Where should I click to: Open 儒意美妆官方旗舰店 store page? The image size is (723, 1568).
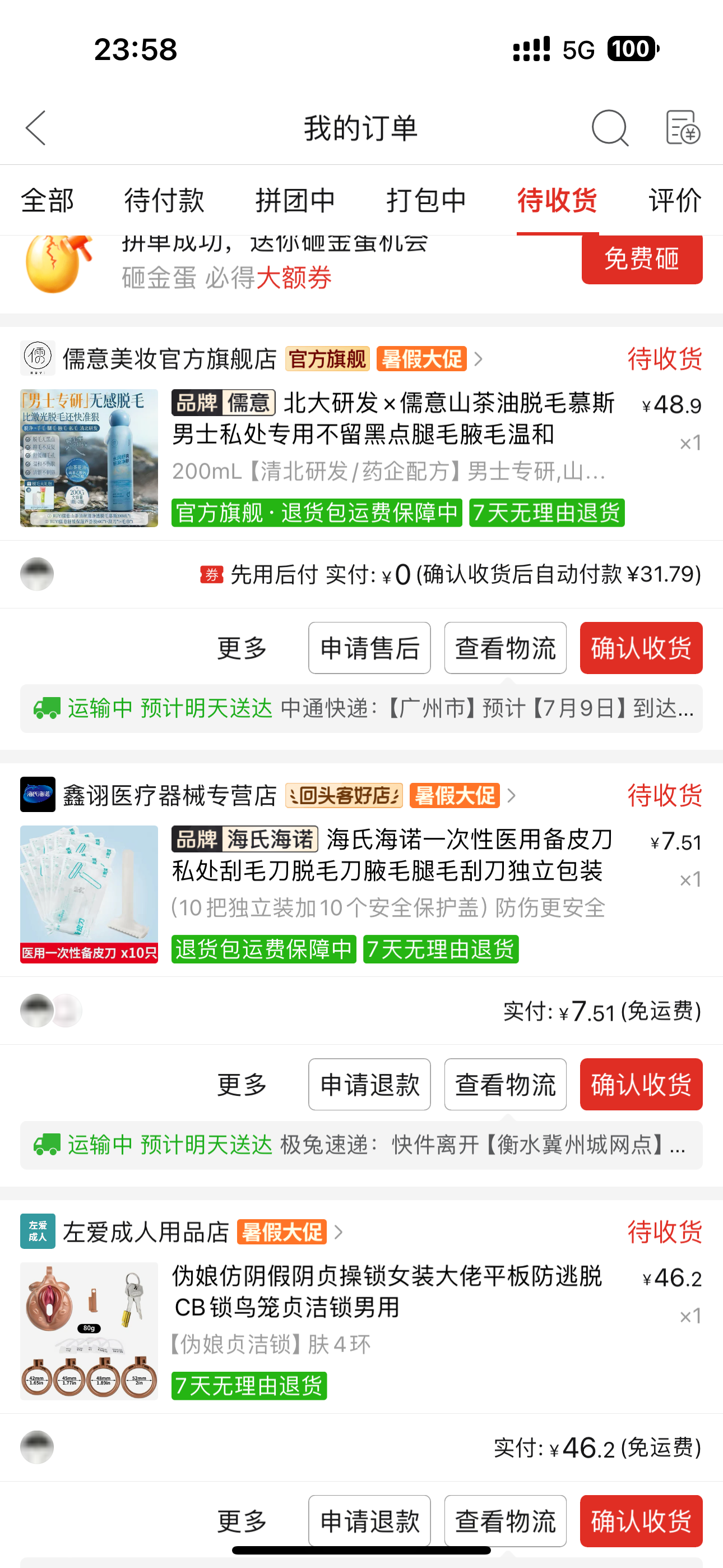pos(169,359)
